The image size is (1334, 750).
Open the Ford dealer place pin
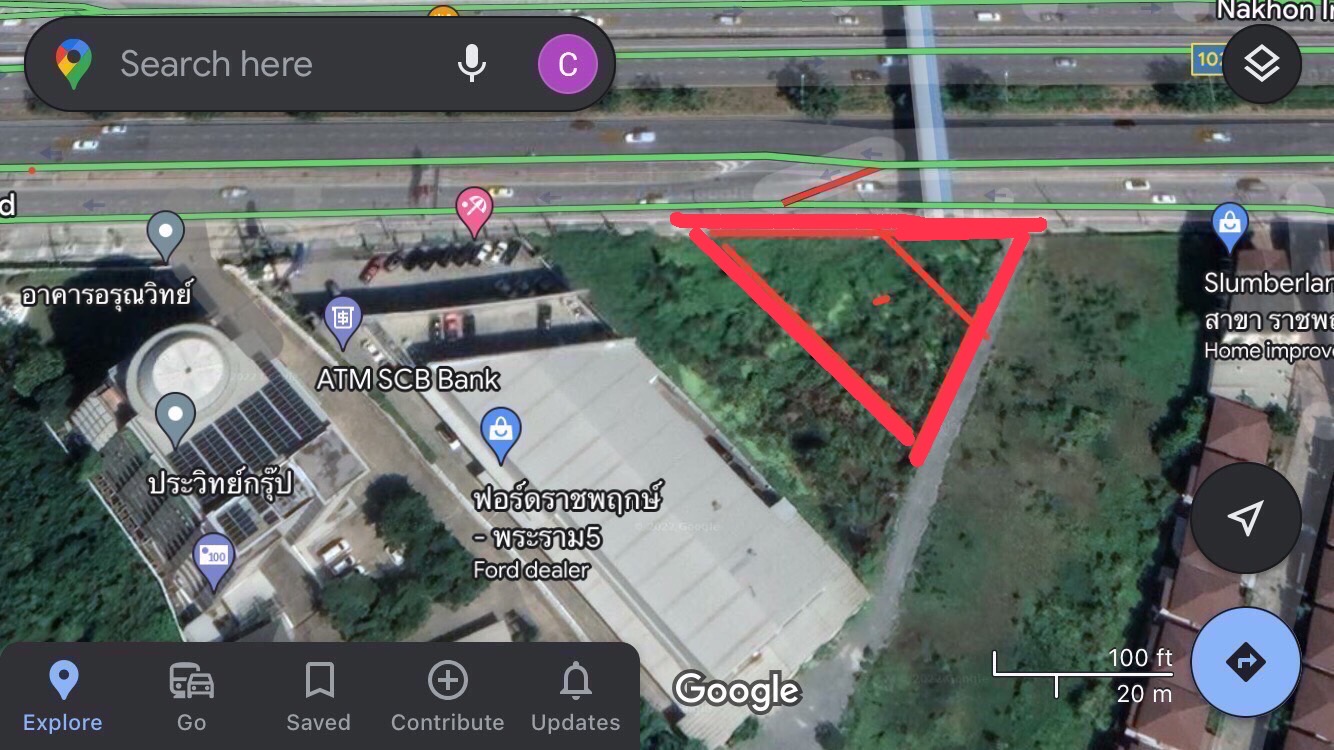tap(501, 432)
